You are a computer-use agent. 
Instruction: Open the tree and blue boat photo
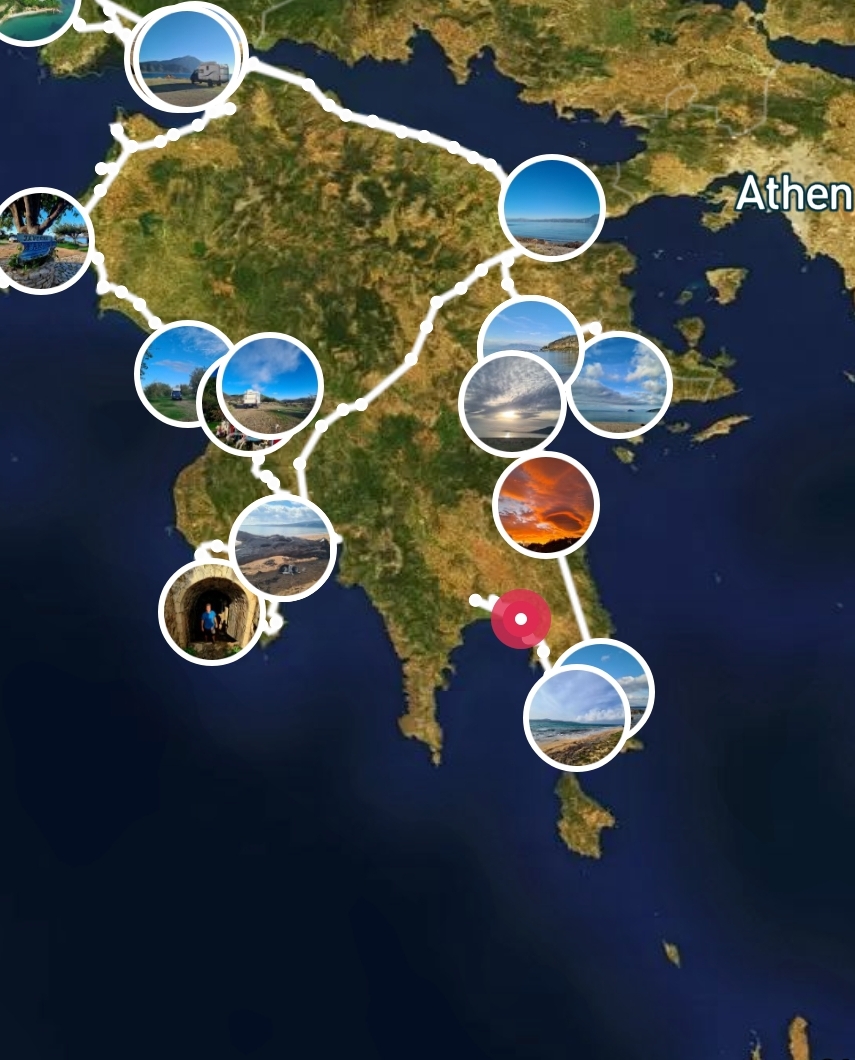(x=40, y=241)
